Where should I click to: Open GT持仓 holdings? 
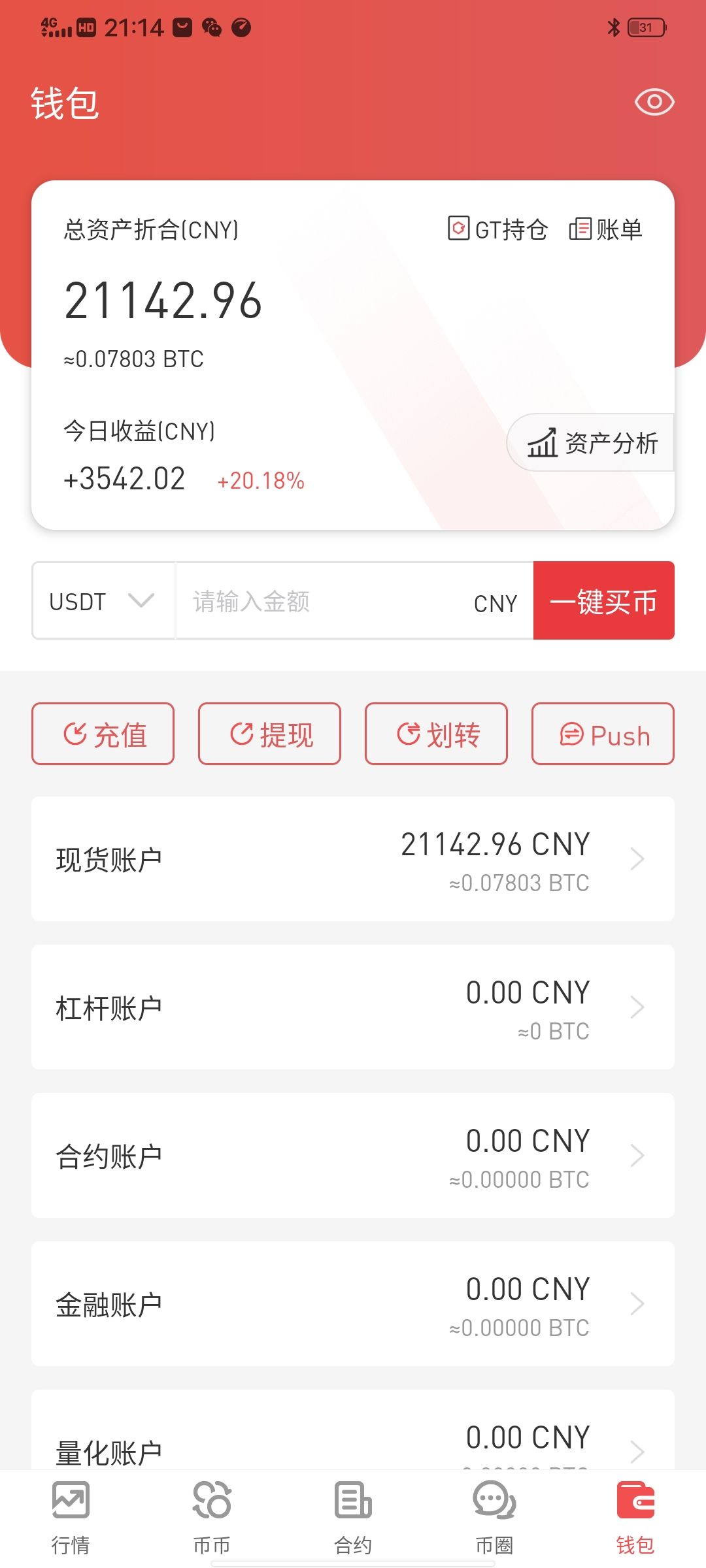(498, 229)
